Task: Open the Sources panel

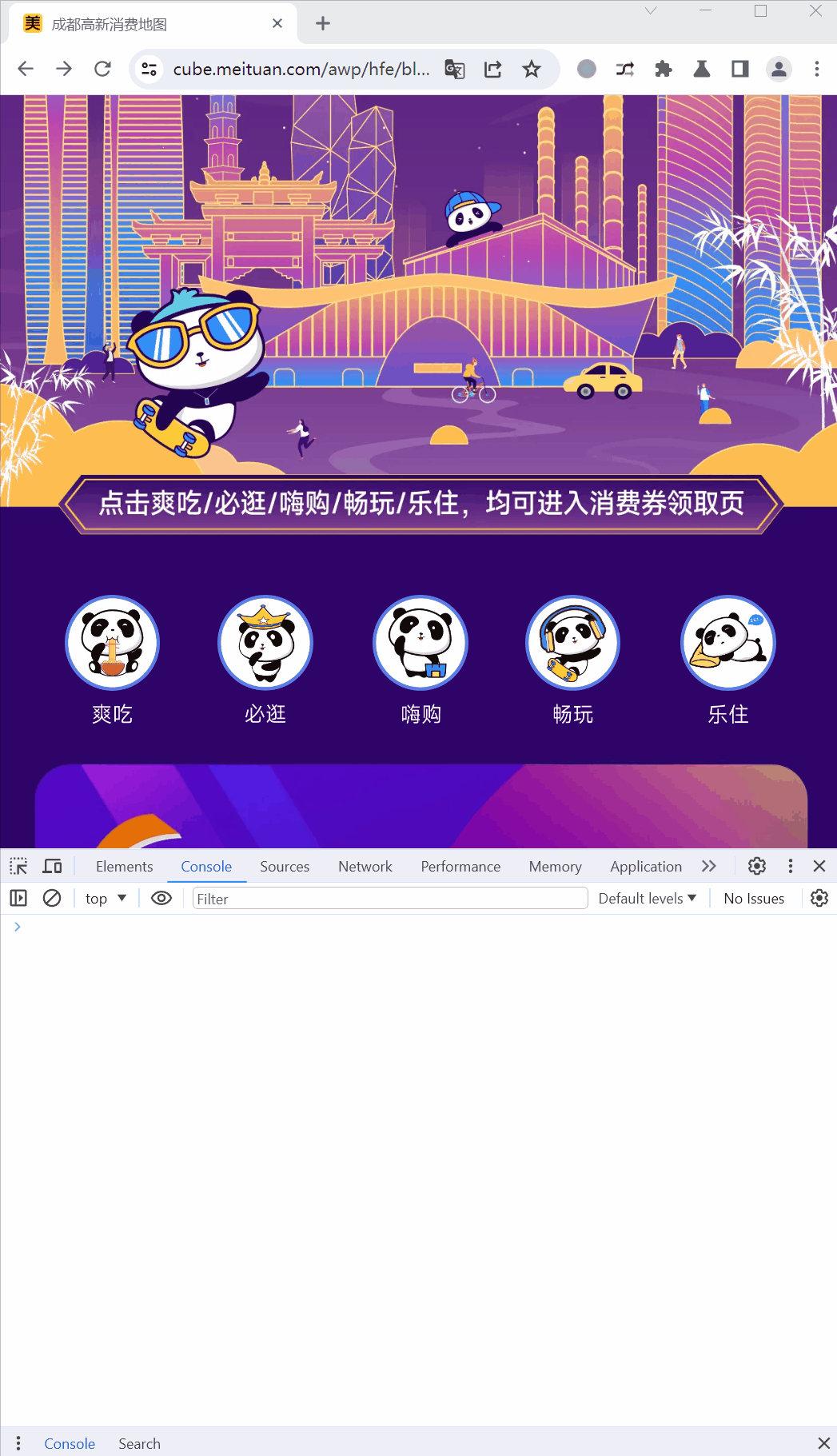Action: pyautogui.click(x=284, y=867)
